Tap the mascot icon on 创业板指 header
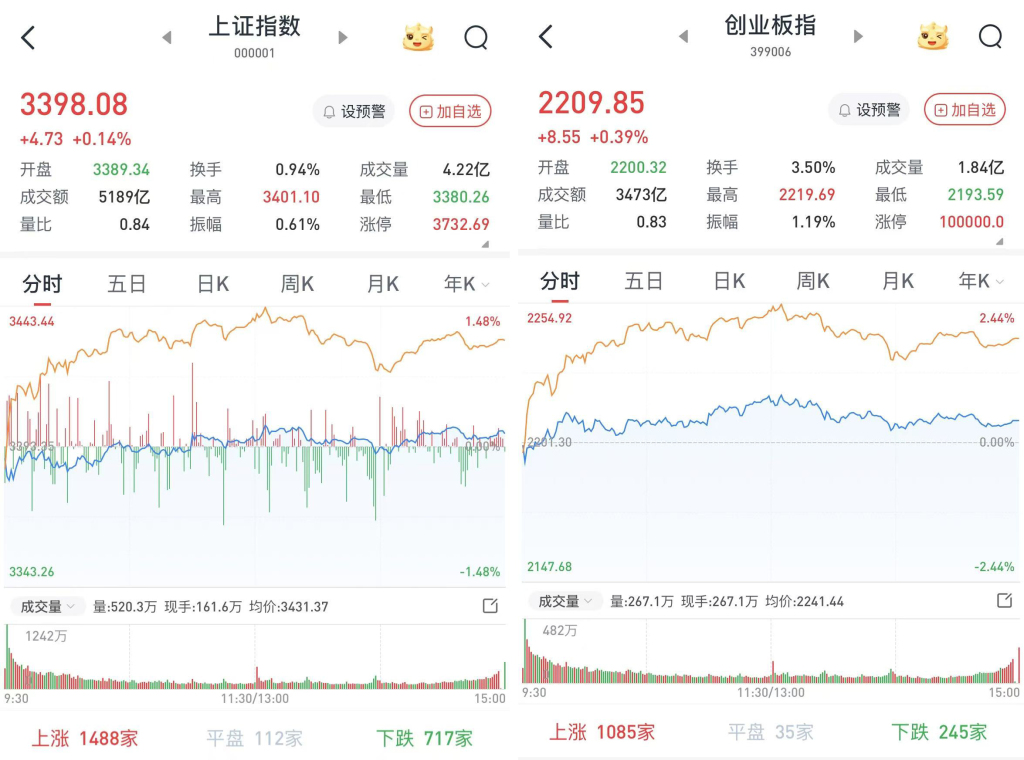This screenshot has height=760, width=1024. [x=932, y=38]
